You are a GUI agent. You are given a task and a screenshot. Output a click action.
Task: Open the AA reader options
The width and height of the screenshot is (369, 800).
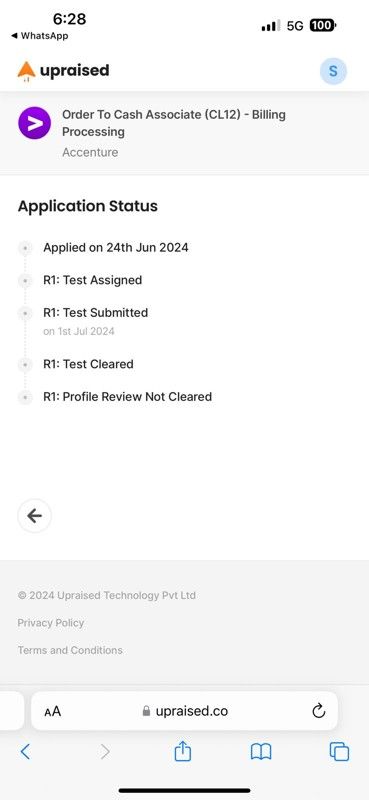52,711
